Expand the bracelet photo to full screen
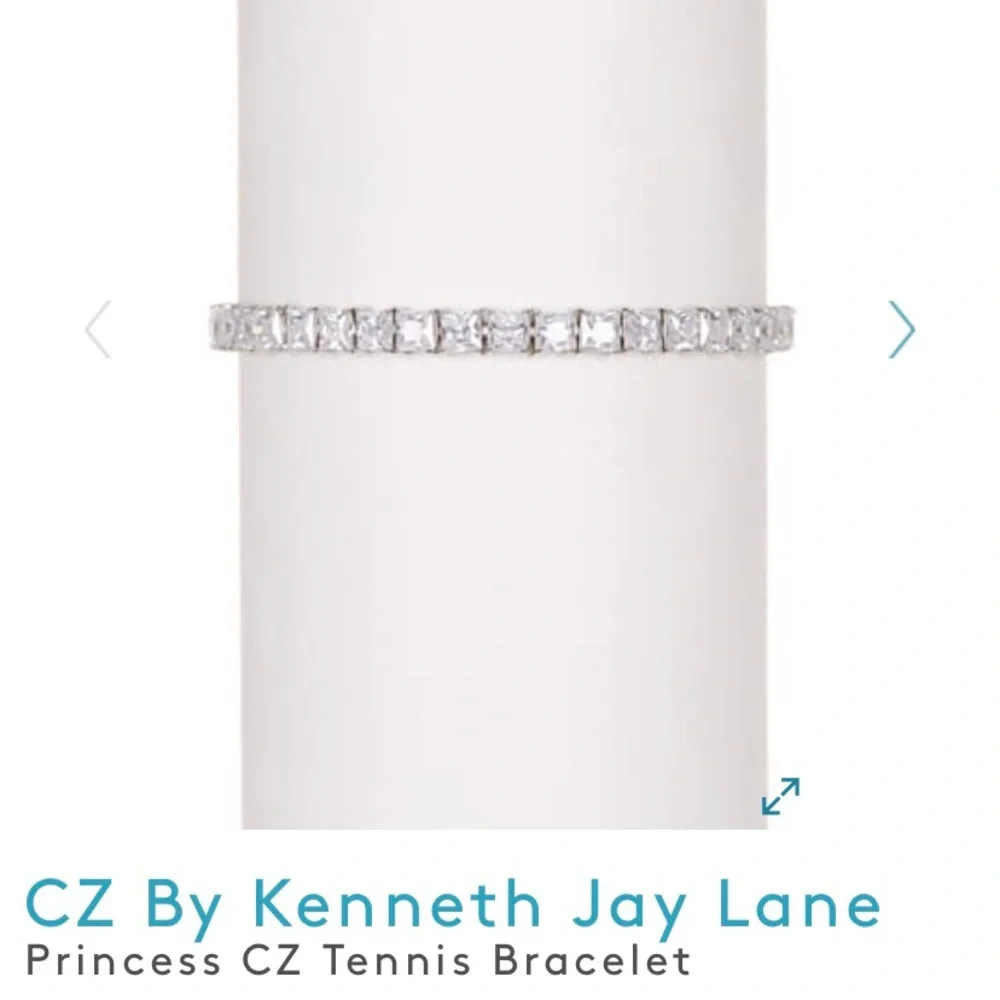This screenshot has height=1000, width=1000. pos(781,795)
